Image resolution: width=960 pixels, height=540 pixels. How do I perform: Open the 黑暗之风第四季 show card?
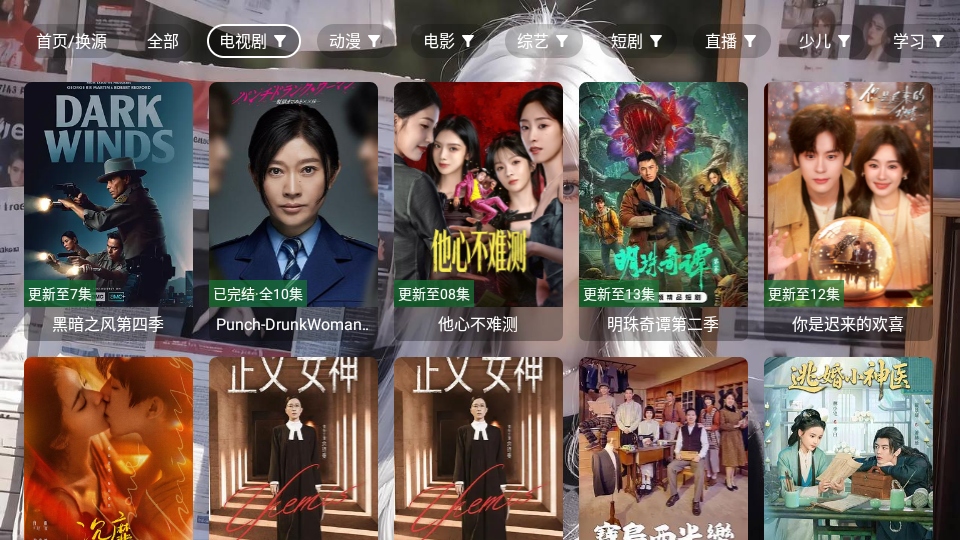click(x=108, y=210)
